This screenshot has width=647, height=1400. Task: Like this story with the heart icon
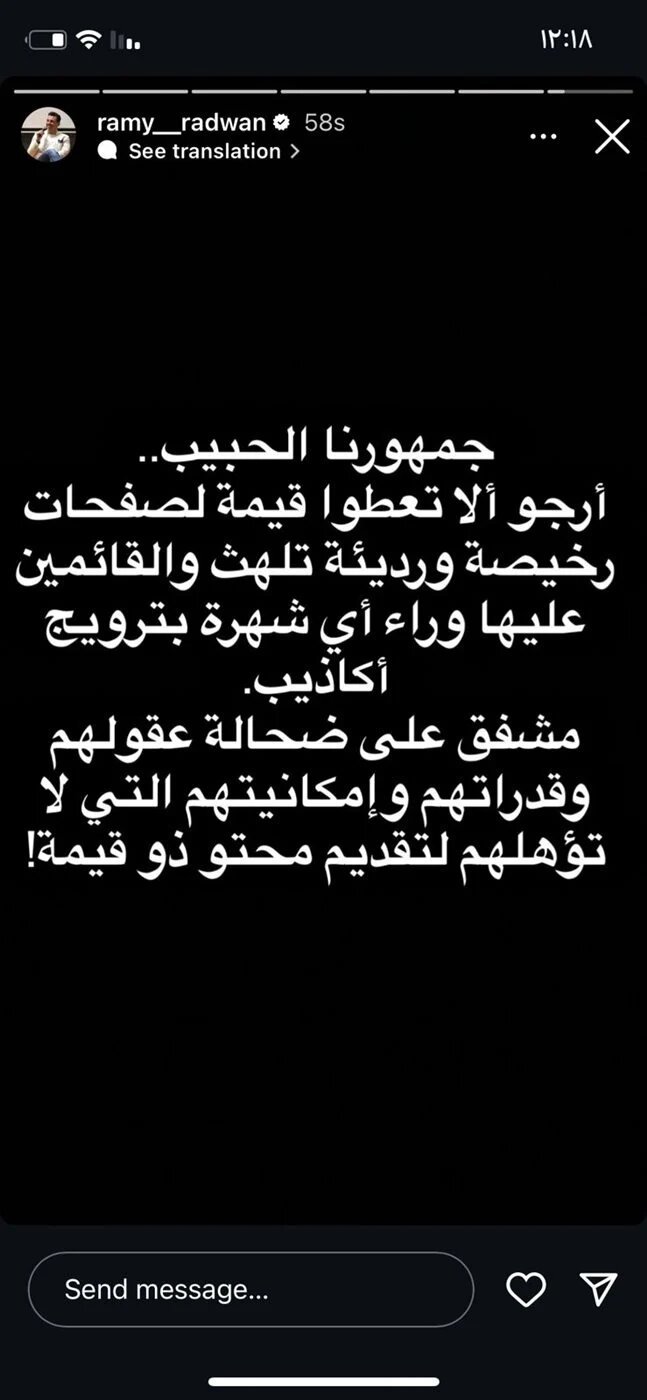[x=526, y=1290]
